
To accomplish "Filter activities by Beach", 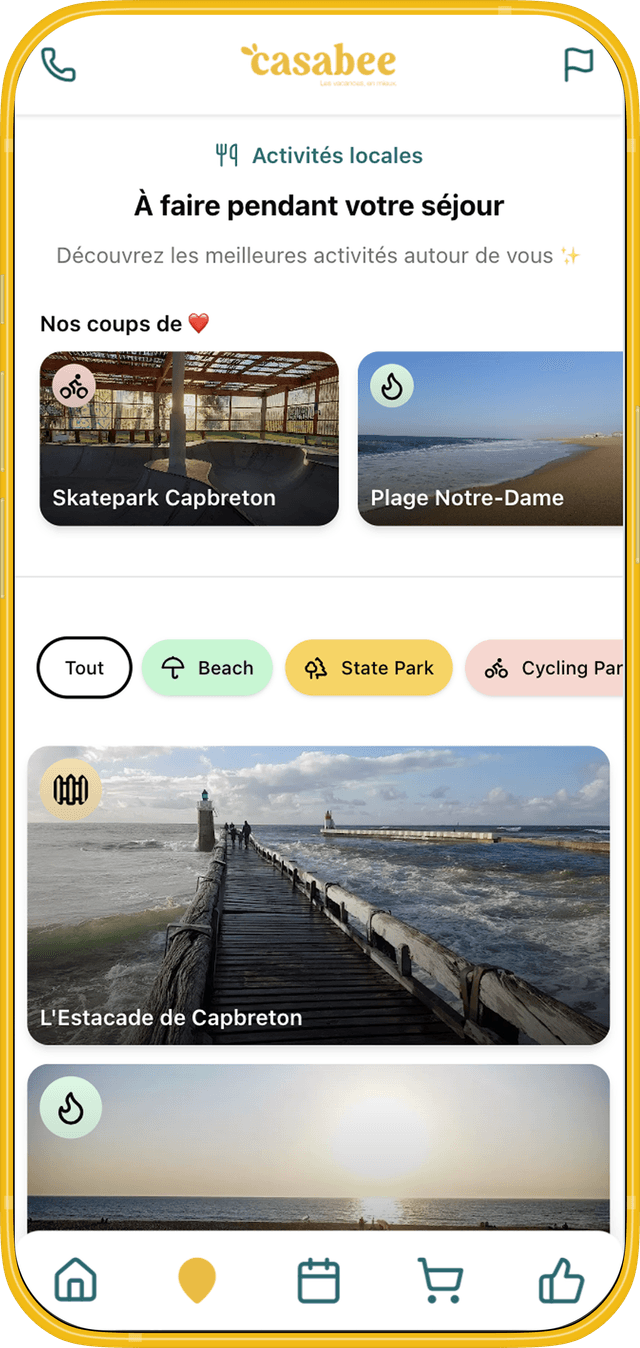I will (207, 668).
